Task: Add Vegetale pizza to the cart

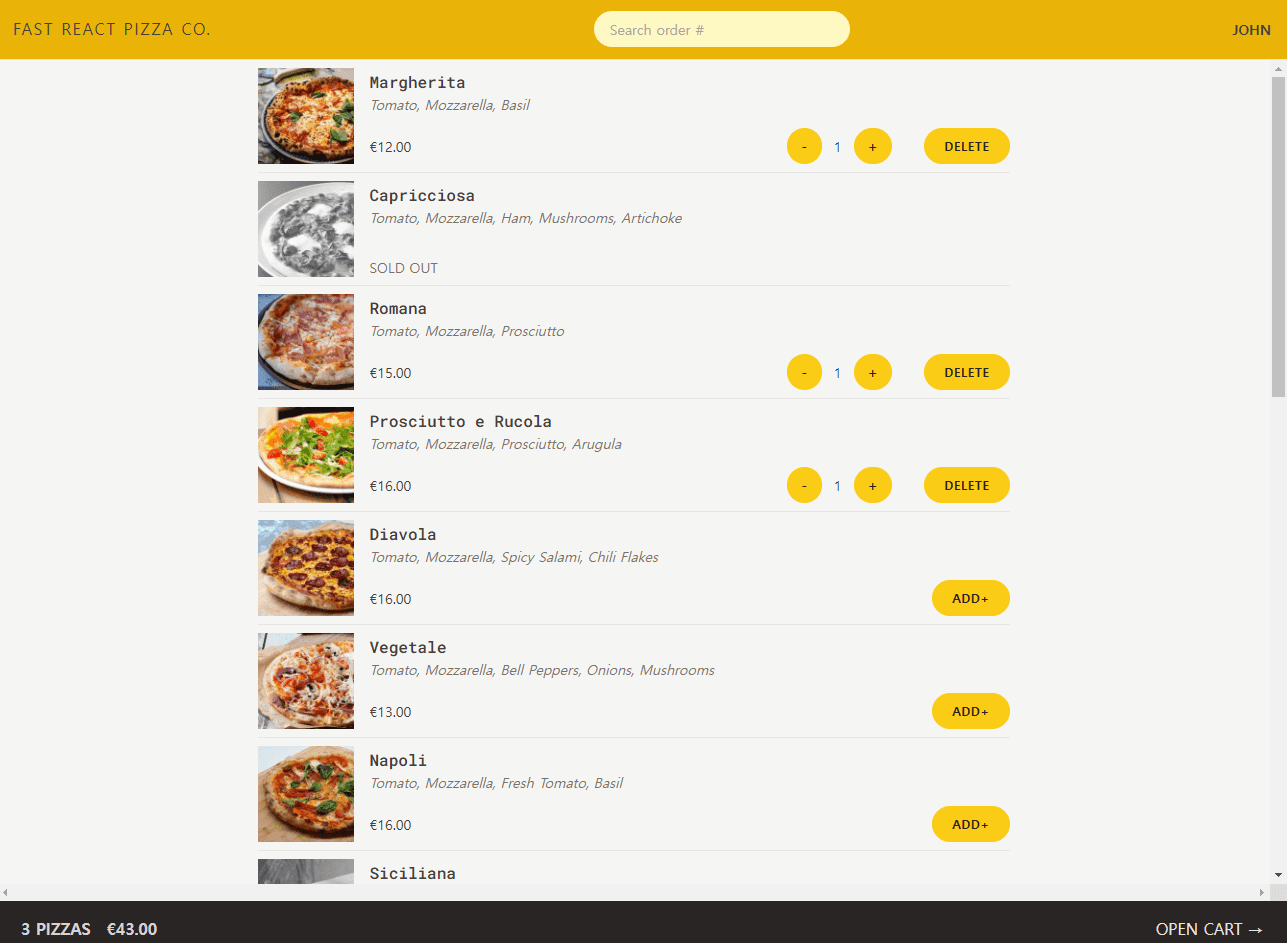Action: click(x=970, y=711)
